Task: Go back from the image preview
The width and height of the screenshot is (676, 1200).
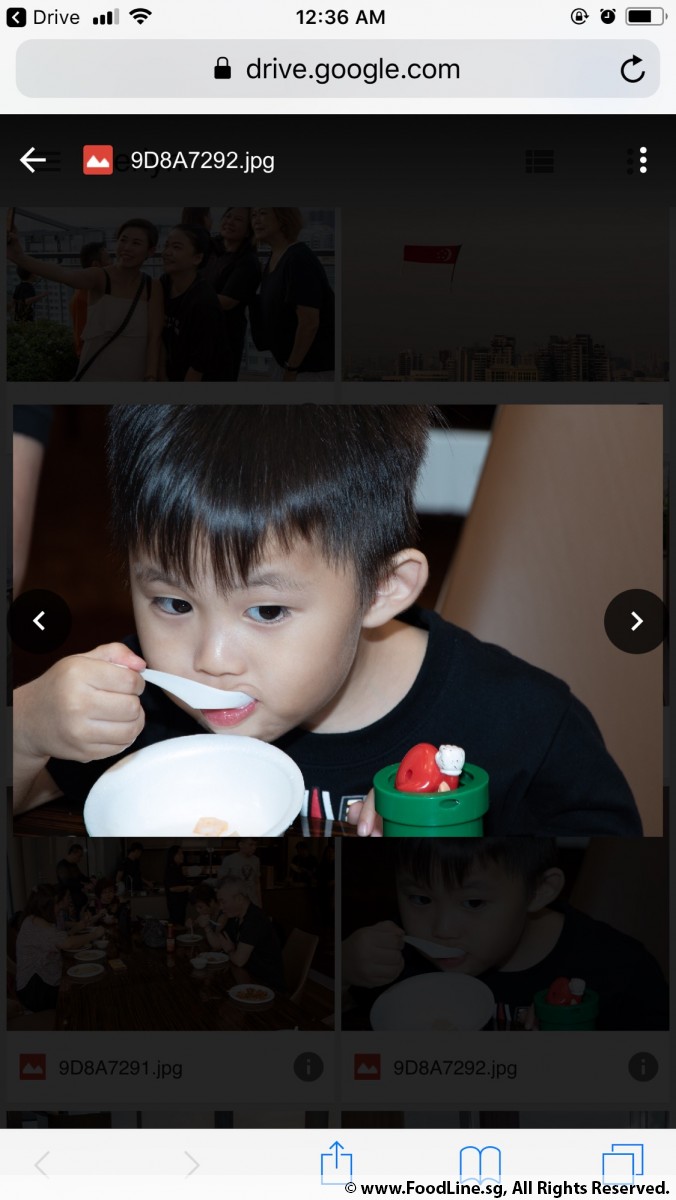Action: (x=33, y=160)
